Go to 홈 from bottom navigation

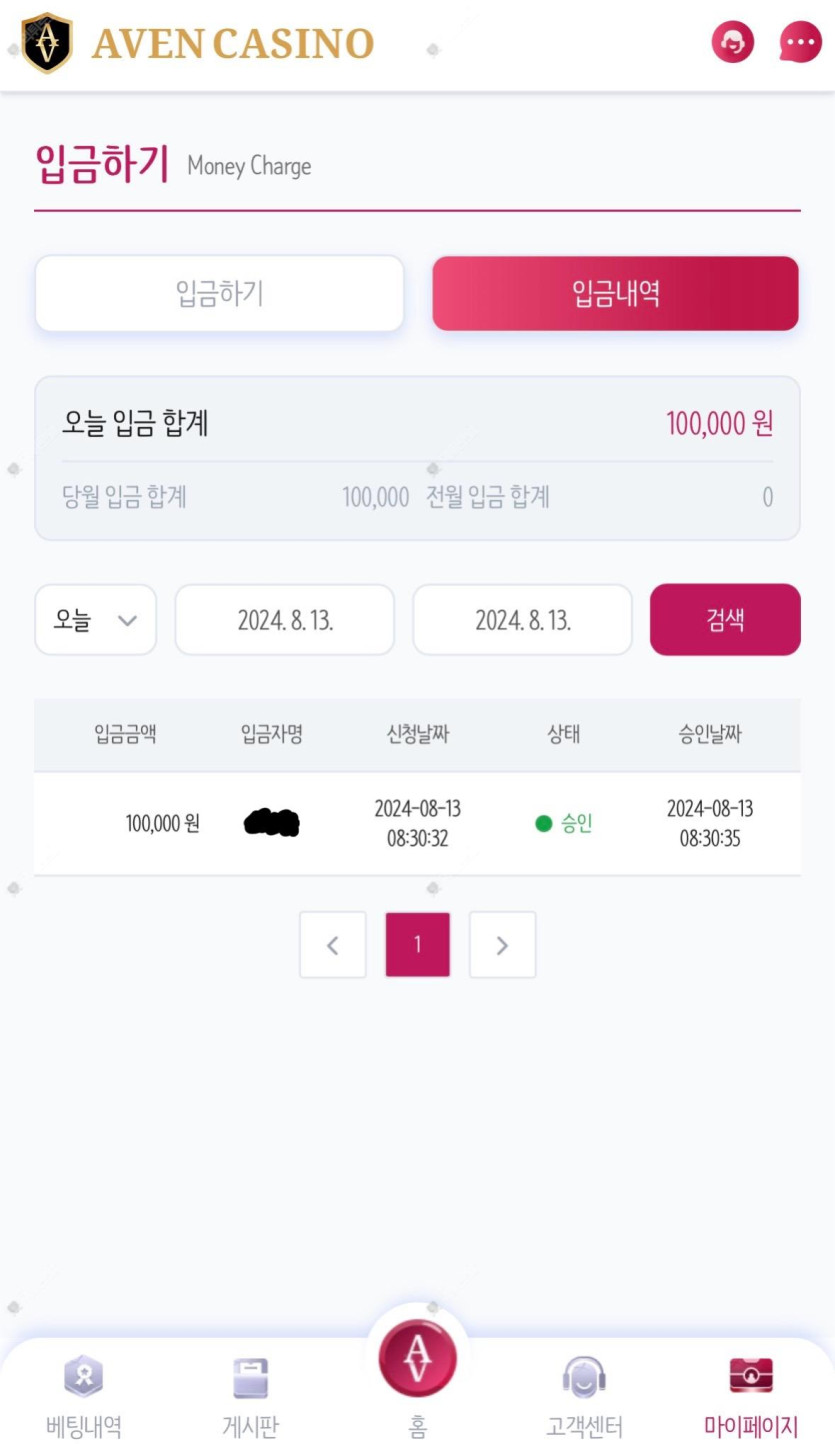417,1380
